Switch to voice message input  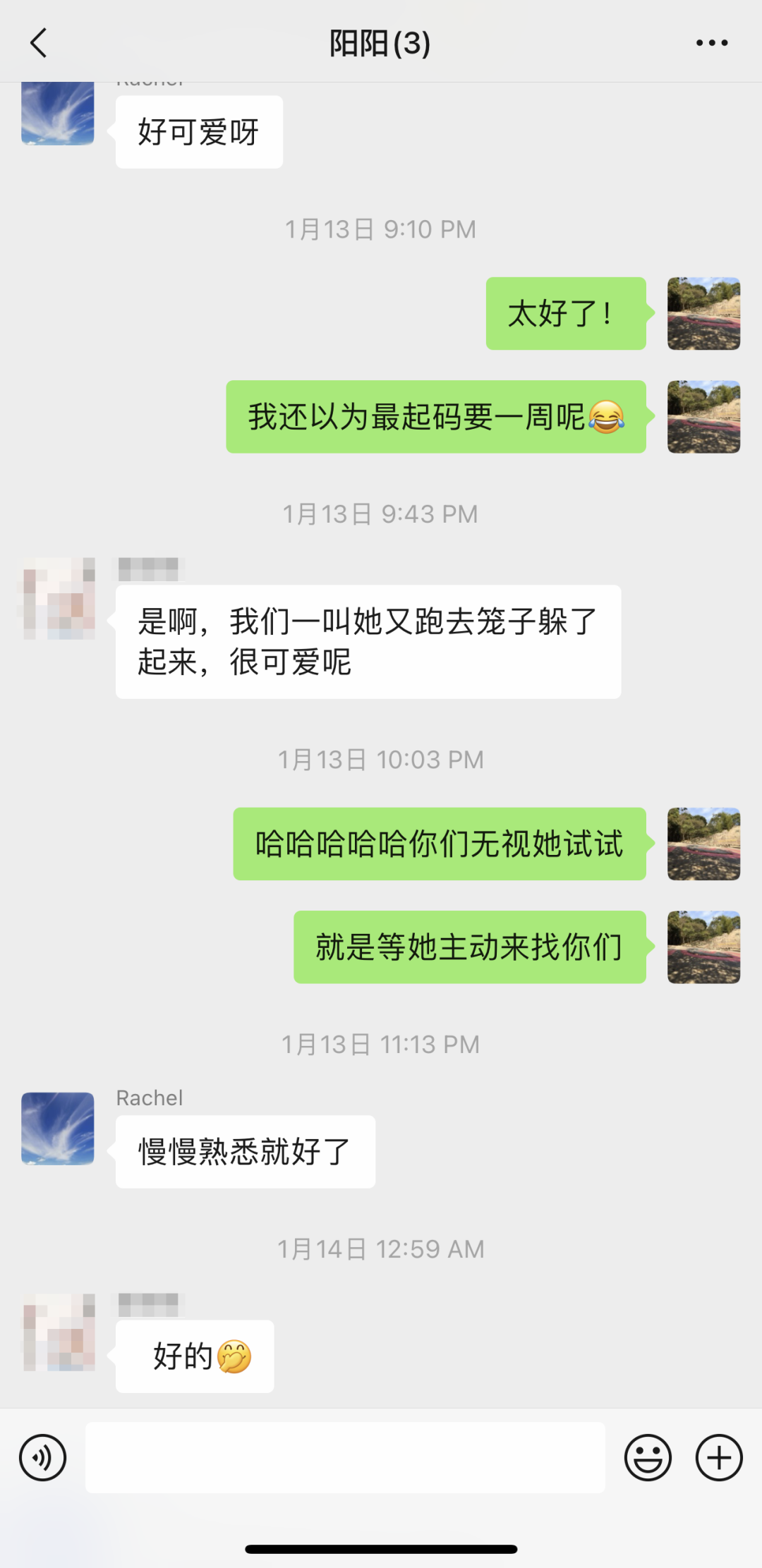tap(42, 1457)
